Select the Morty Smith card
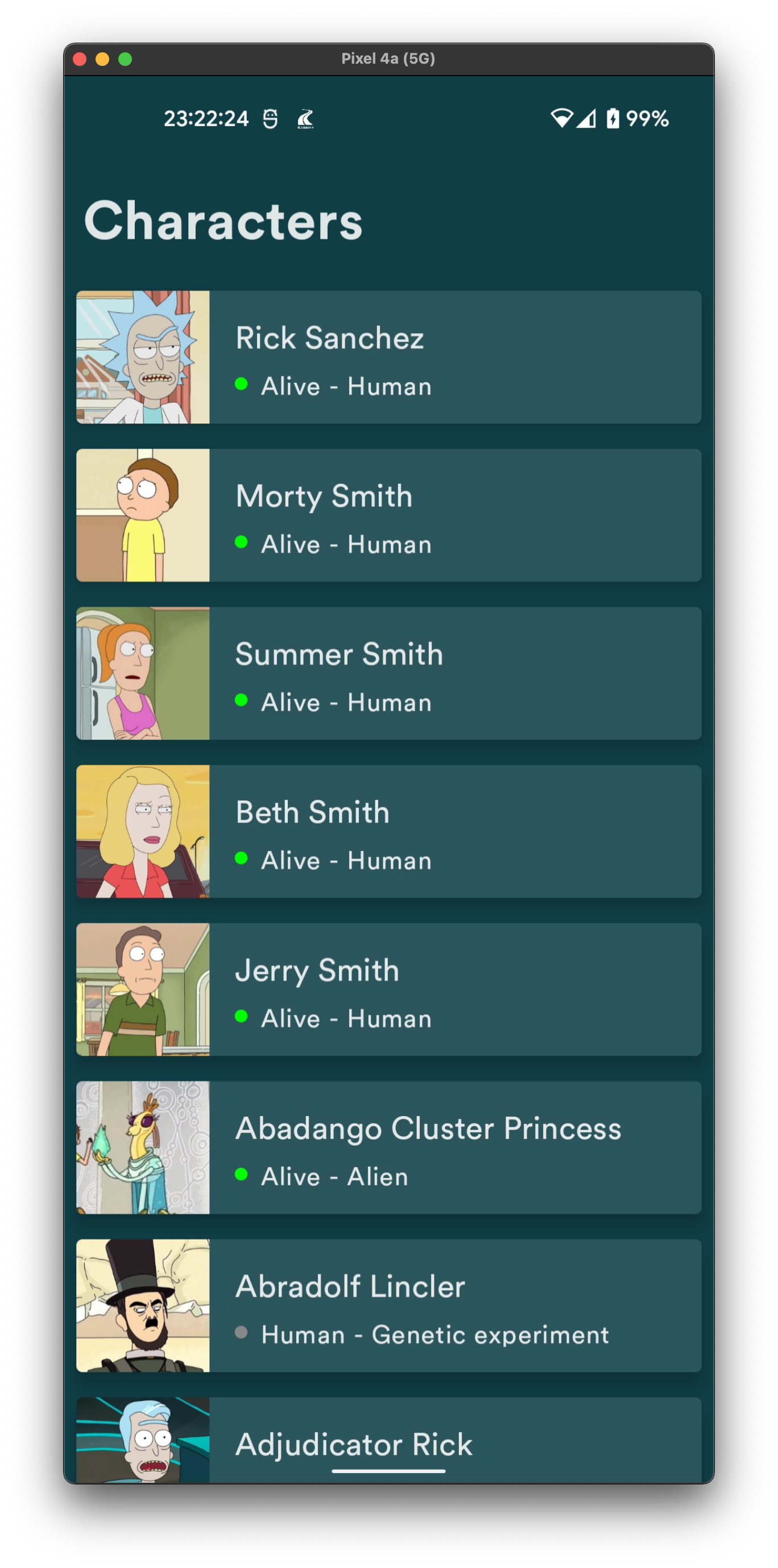The width and height of the screenshot is (778, 1568). [388, 515]
